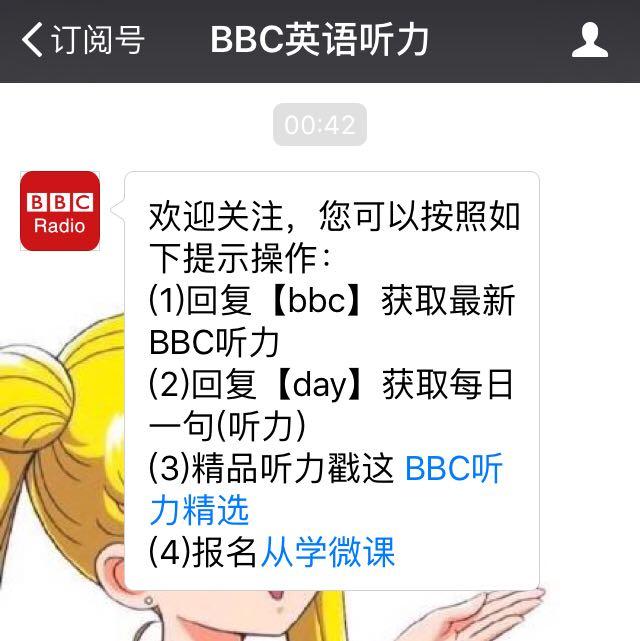Open the BBC听力精选 link
Screen dimensions: 640x641
click(x=453, y=470)
